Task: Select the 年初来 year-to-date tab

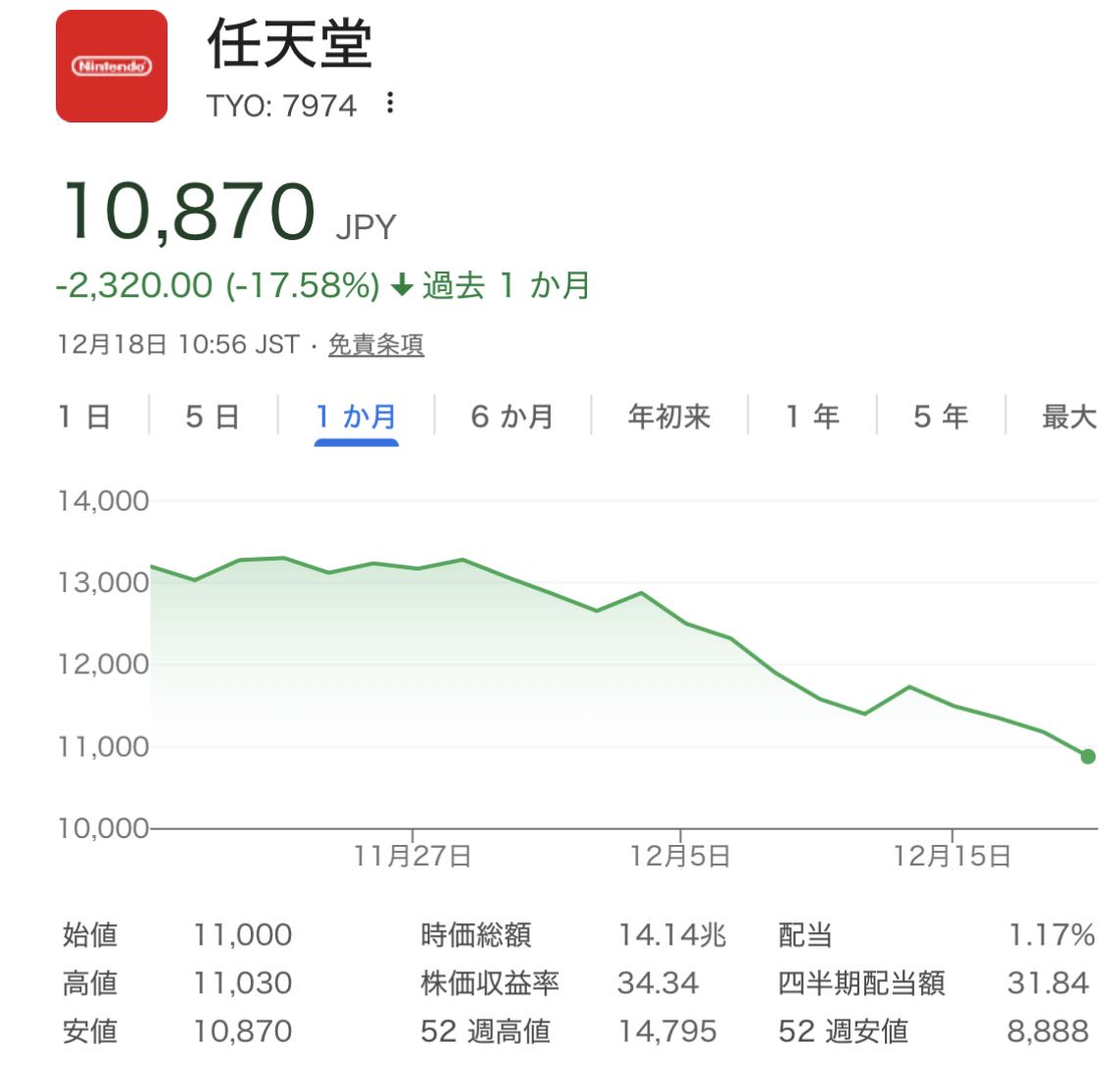Action: tap(669, 417)
